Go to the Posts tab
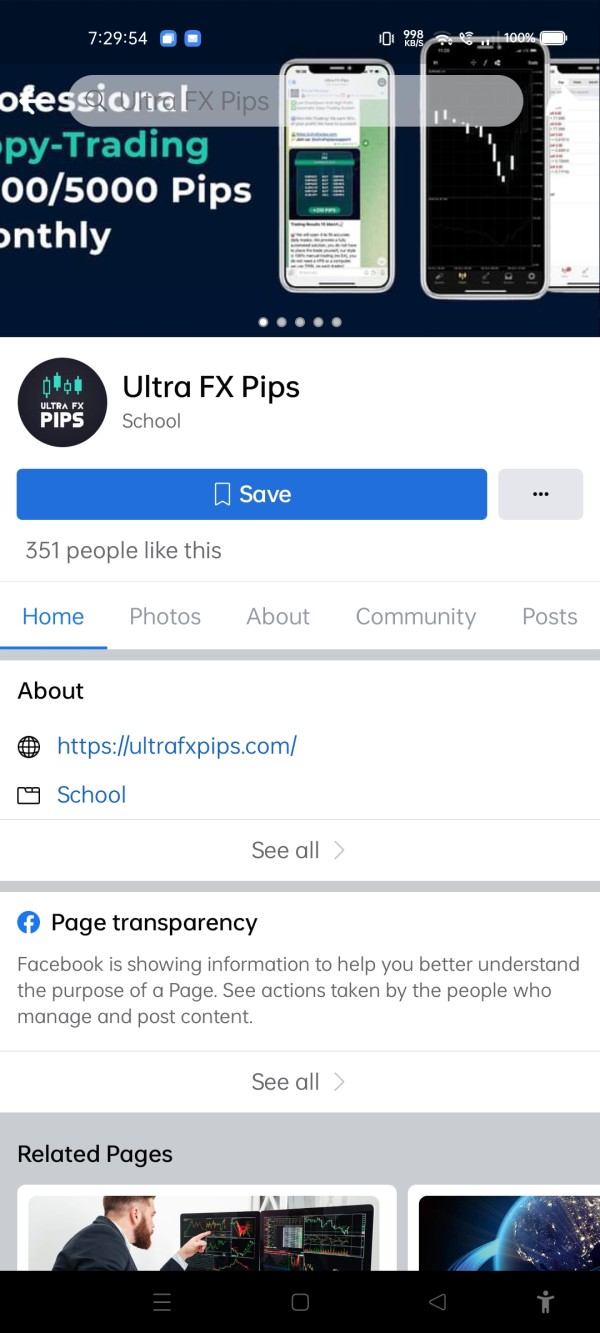The height and width of the screenshot is (1333, 600). 550,616
